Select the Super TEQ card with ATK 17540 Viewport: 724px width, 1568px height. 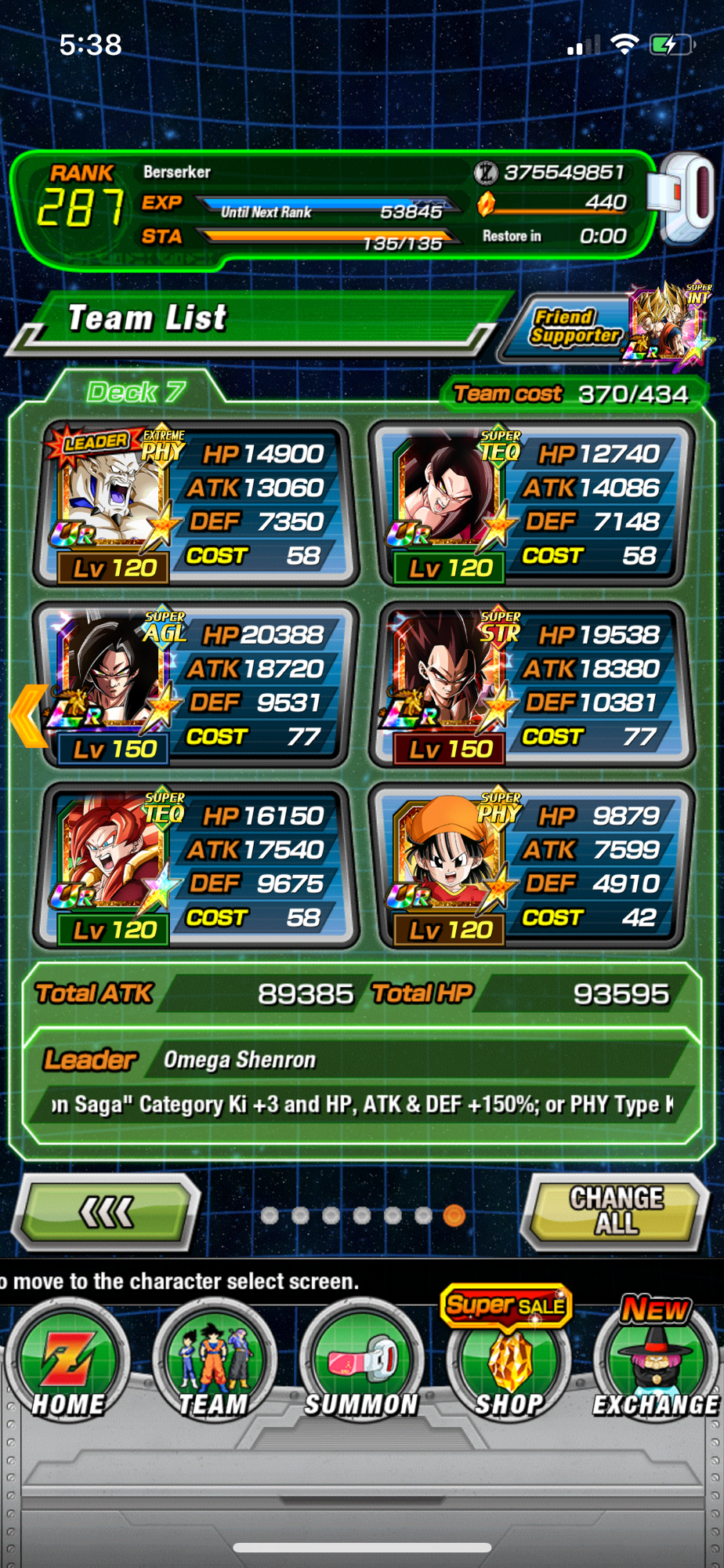[196, 866]
